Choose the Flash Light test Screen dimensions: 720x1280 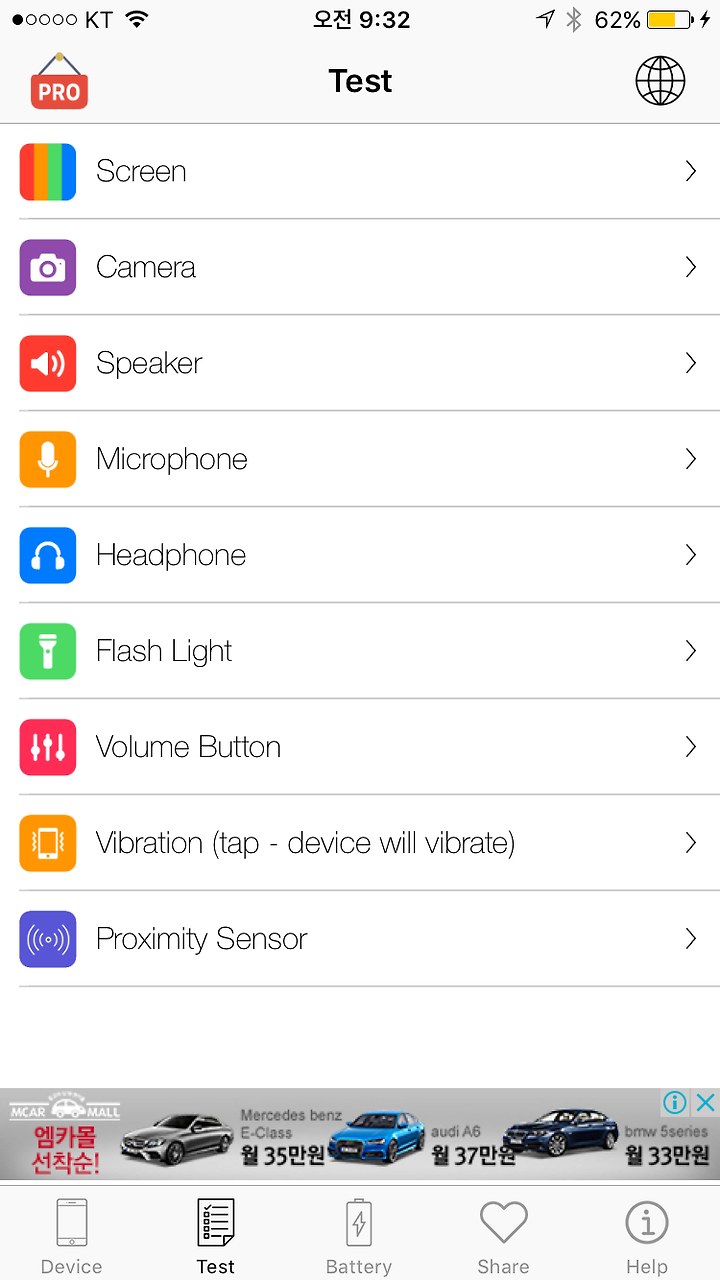(x=360, y=651)
